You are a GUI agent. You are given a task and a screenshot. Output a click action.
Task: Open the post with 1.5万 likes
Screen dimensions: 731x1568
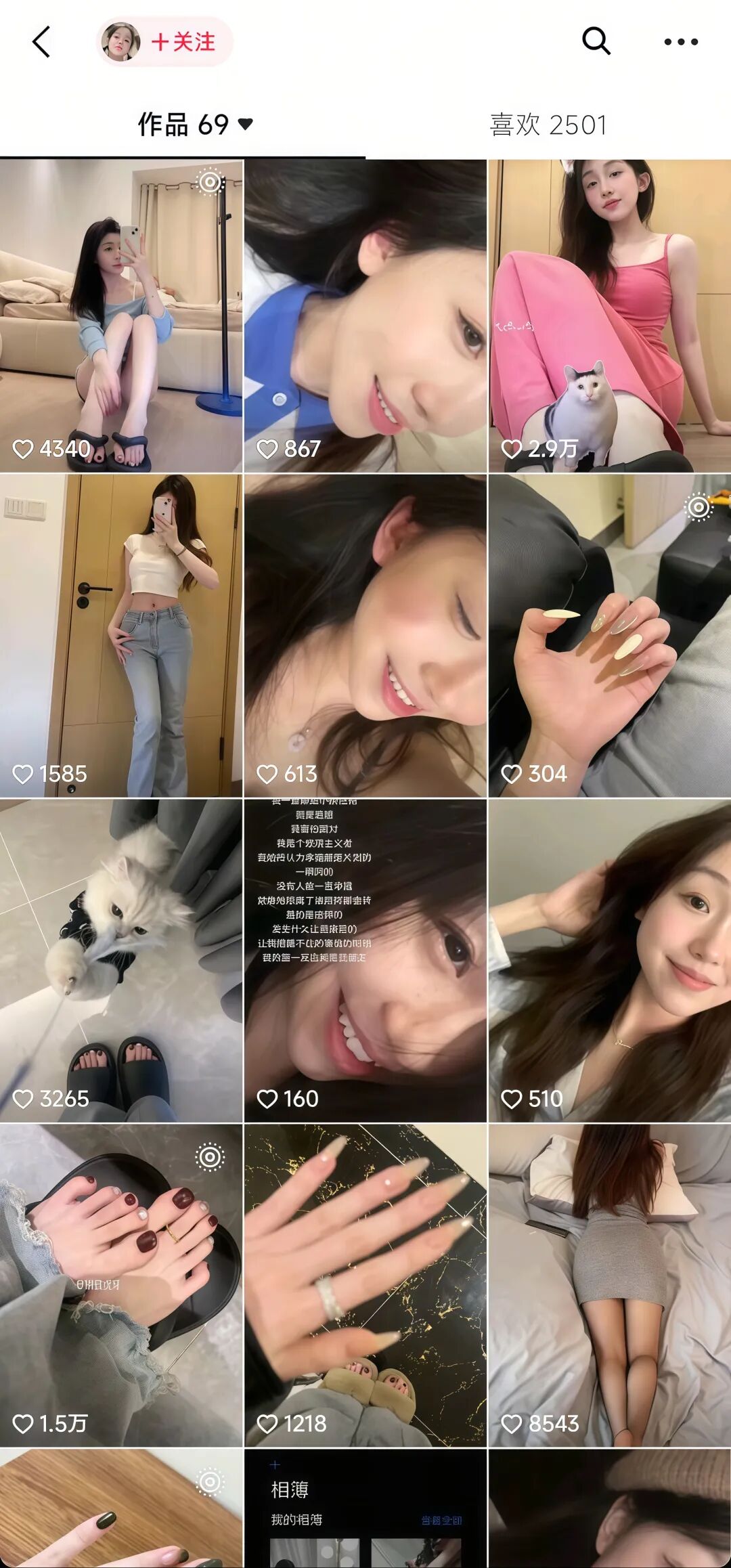(x=121, y=1285)
